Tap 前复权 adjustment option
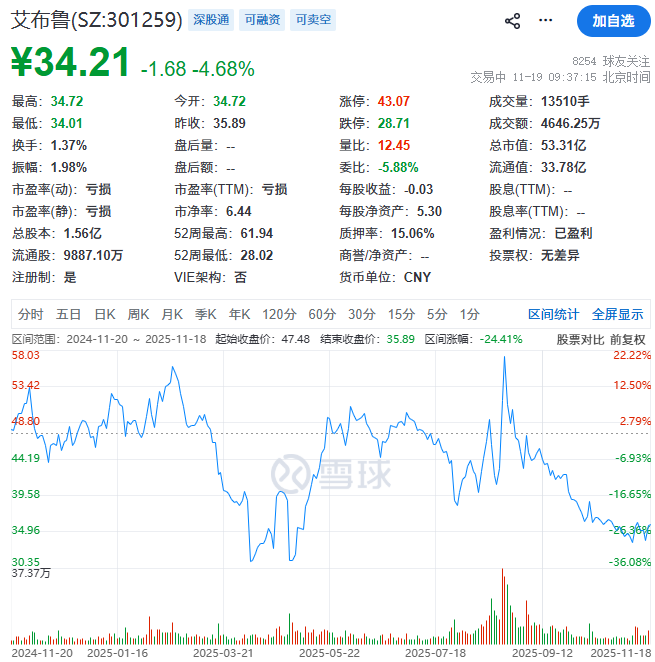The width and height of the screenshot is (655, 662). click(628, 339)
